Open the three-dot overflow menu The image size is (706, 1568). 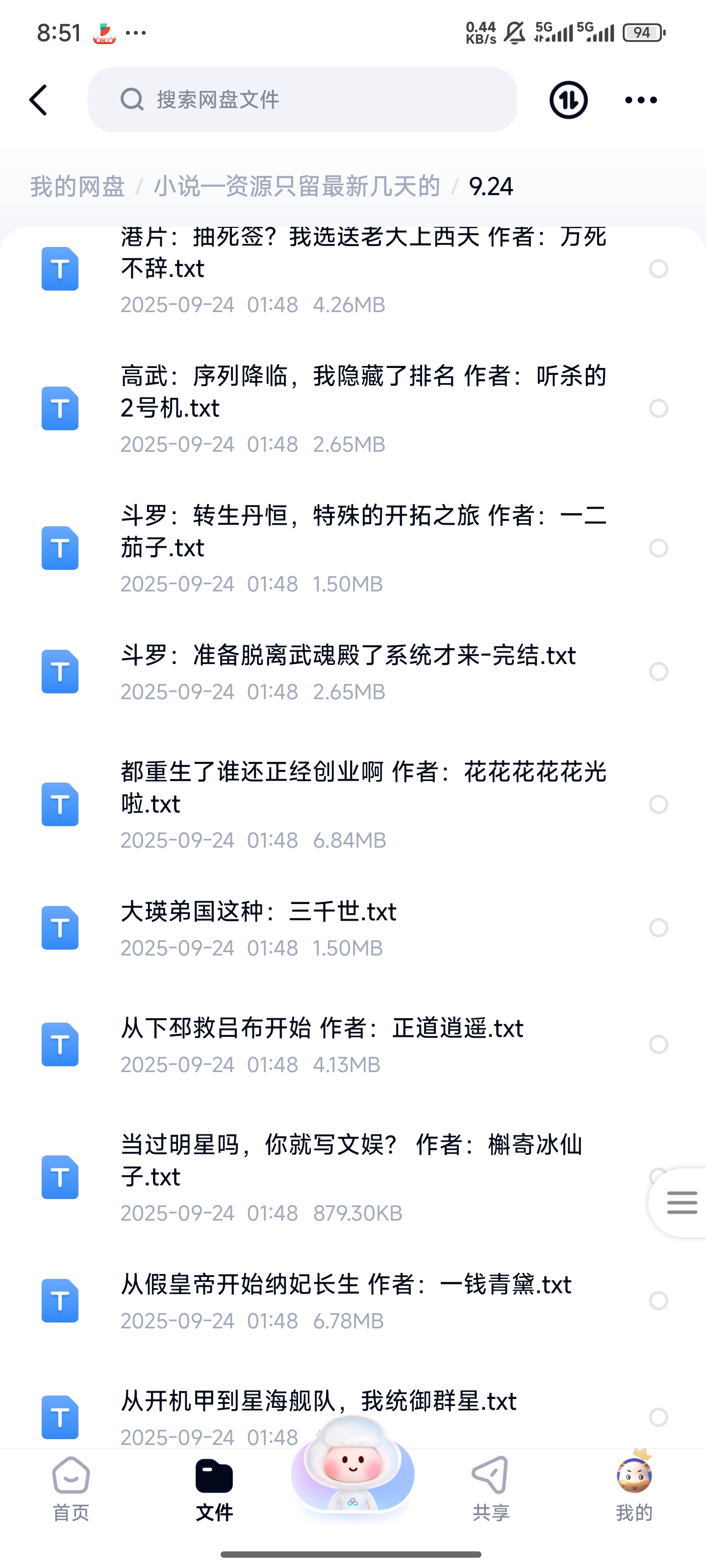point(641,100)
